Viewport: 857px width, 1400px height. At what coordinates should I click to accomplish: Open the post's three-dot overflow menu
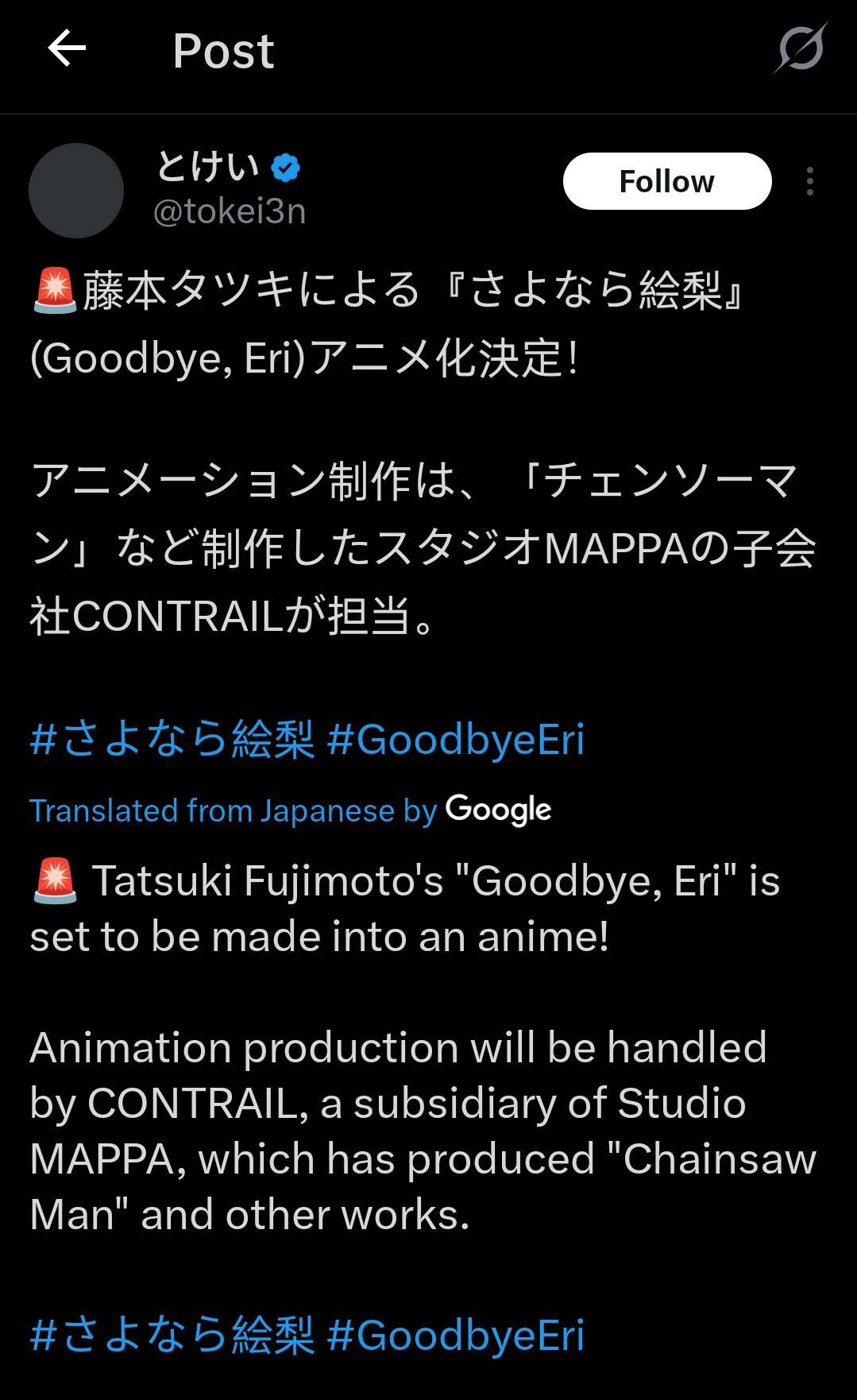point(809,181)
